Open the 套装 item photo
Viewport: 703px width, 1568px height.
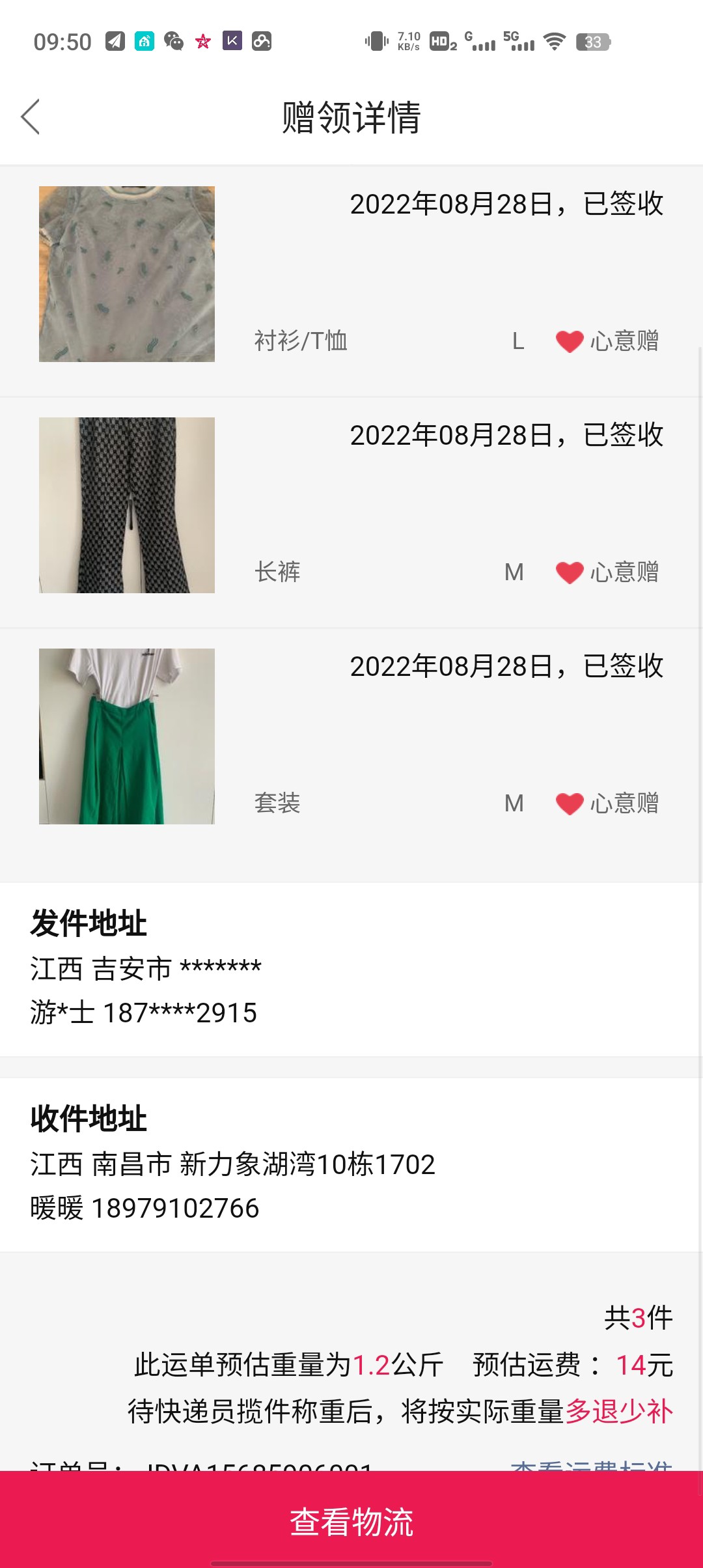click(x=127, y=736)
